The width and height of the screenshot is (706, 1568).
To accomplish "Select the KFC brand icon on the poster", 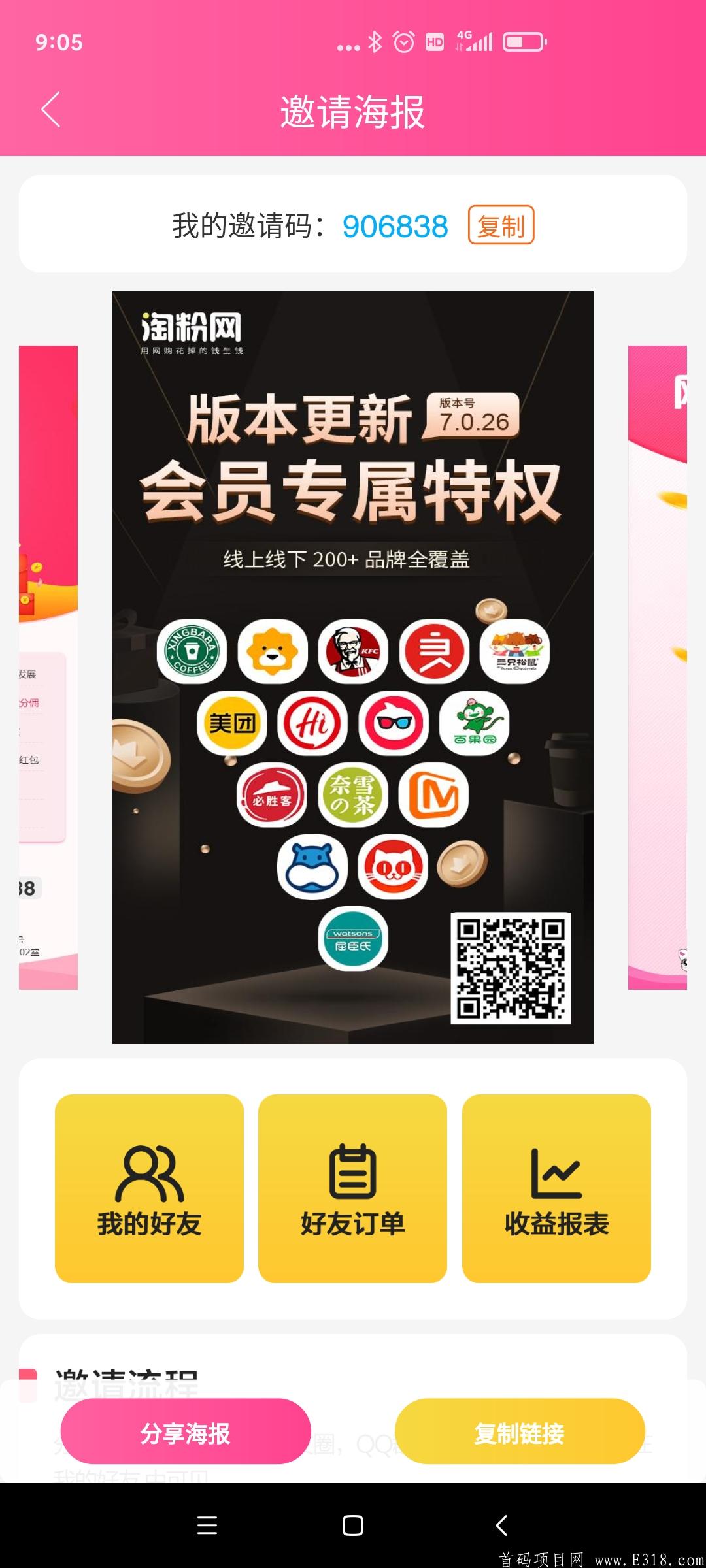I will [x=353, y=652].
